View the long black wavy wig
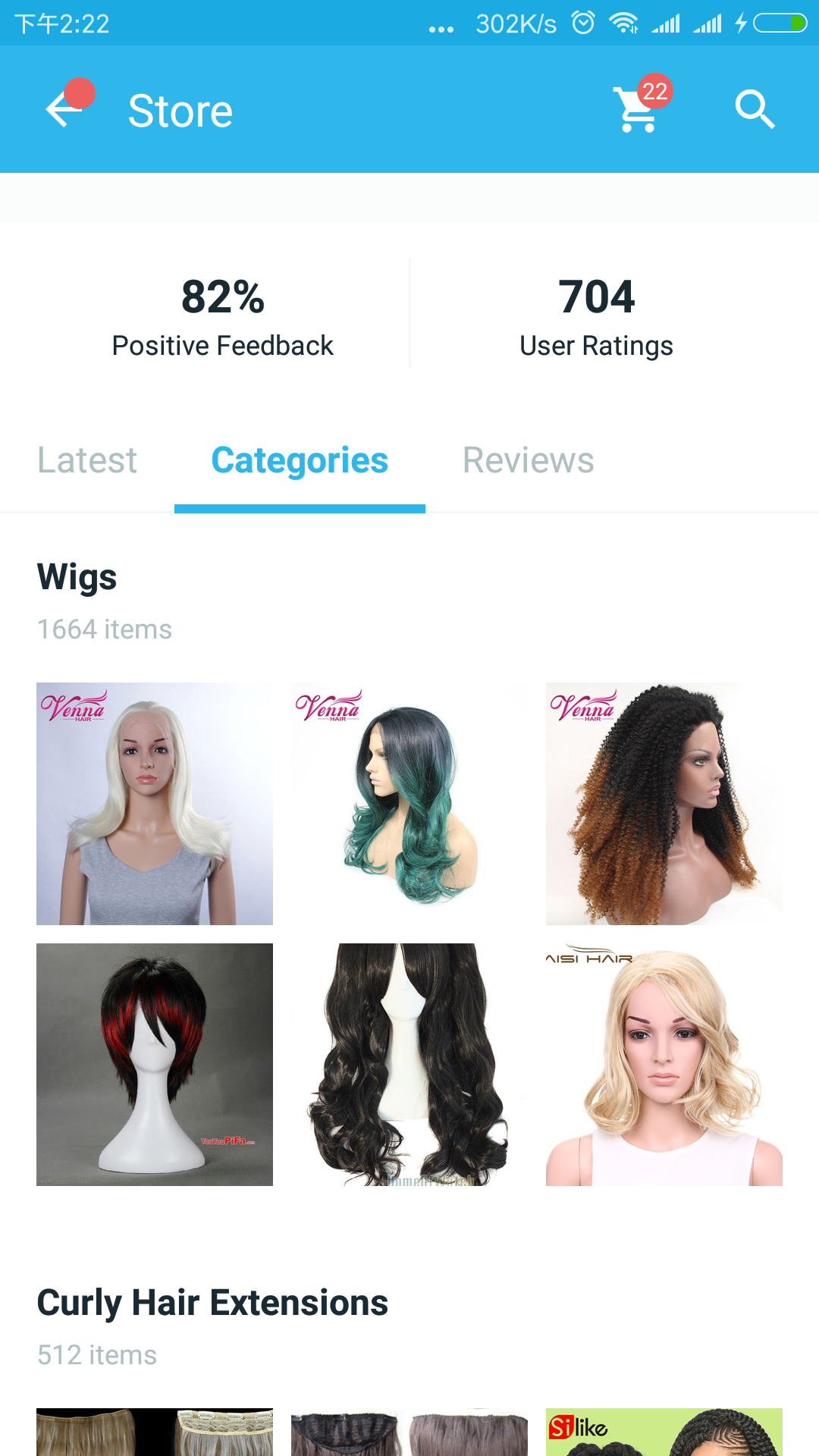Image resolution: width=819 pixels, height=1456 pixels. pyautogui.click(x=409, y=1064)
